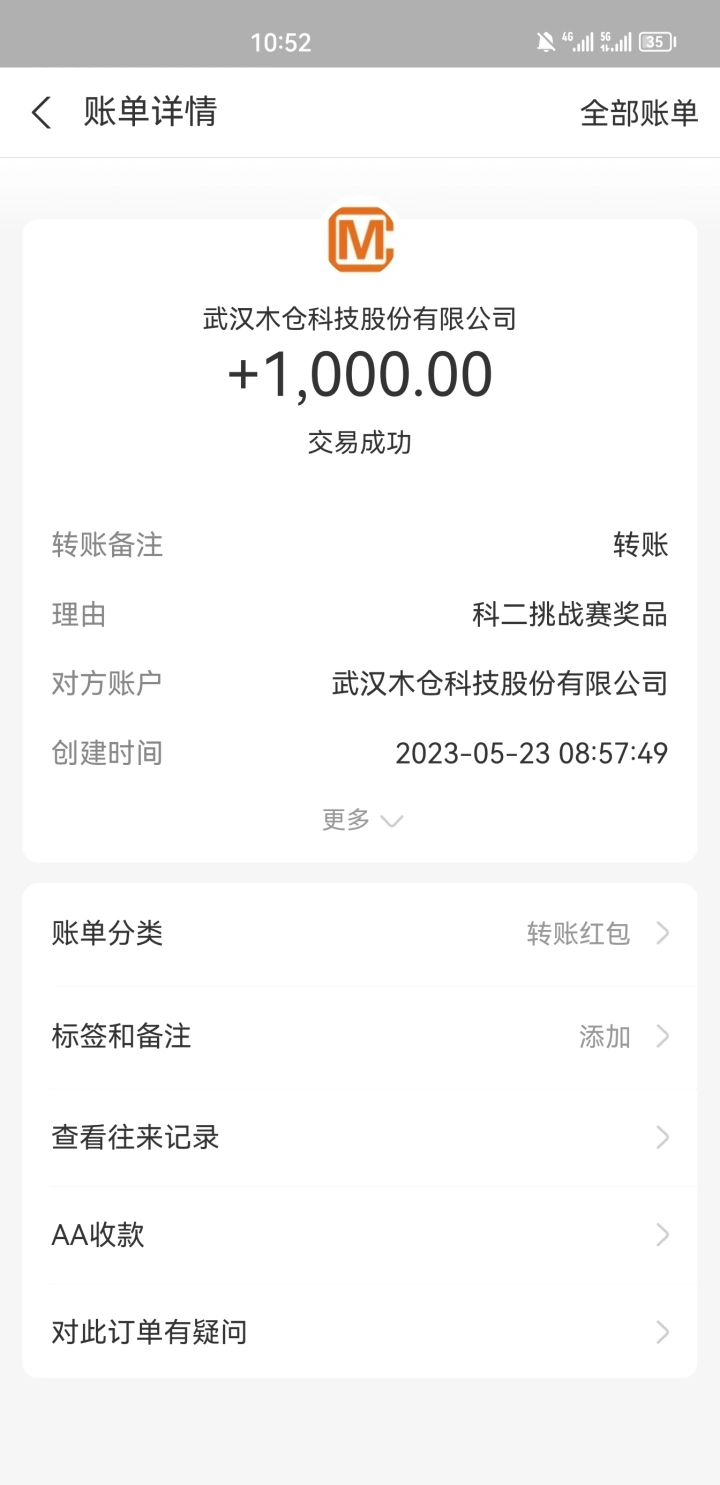Open 对此订单有疑问
Viewport: 720px width, 1485px height.
coord(360,1332)
